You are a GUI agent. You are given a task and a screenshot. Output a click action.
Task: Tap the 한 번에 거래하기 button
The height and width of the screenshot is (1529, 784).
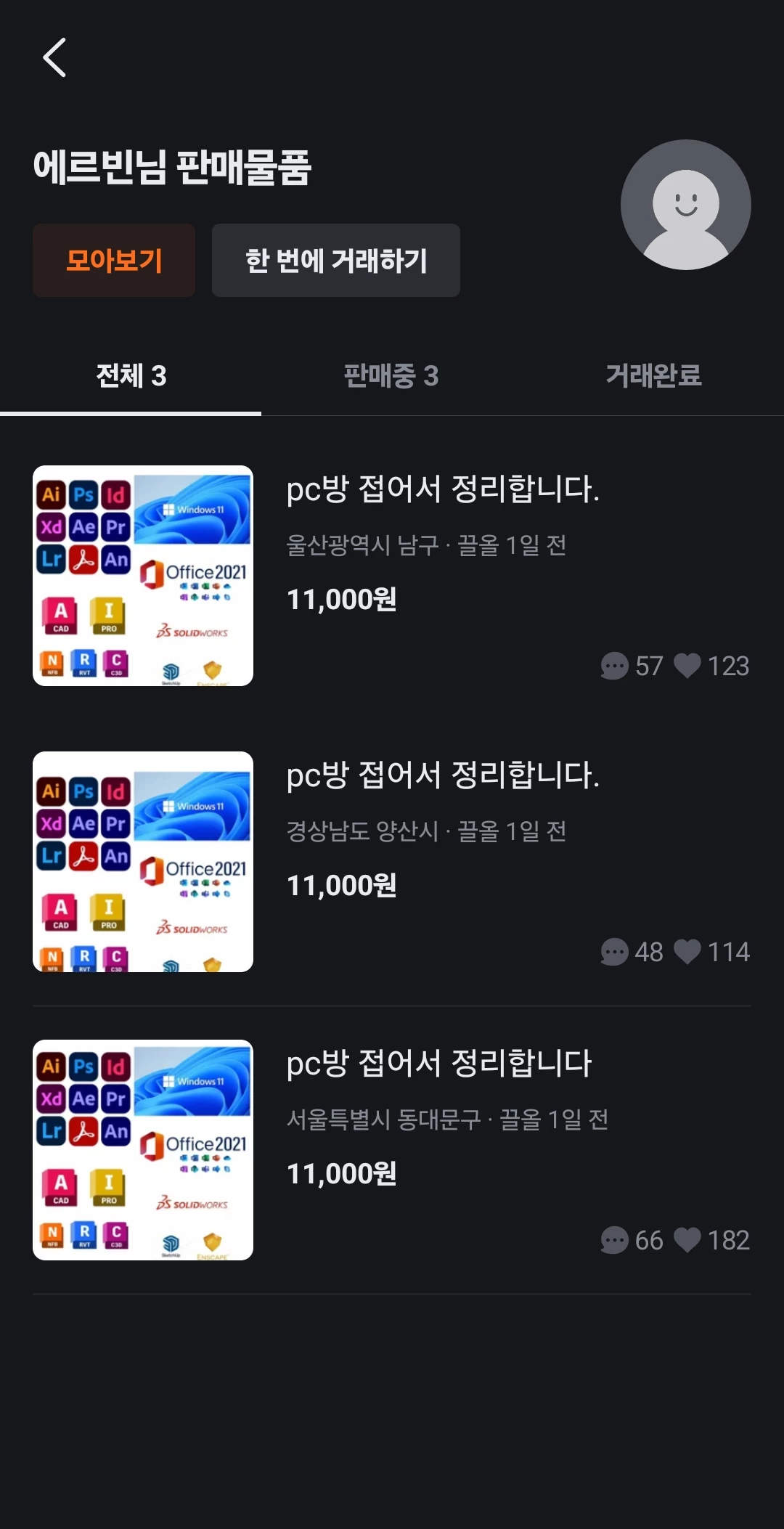tap(336, 260)
